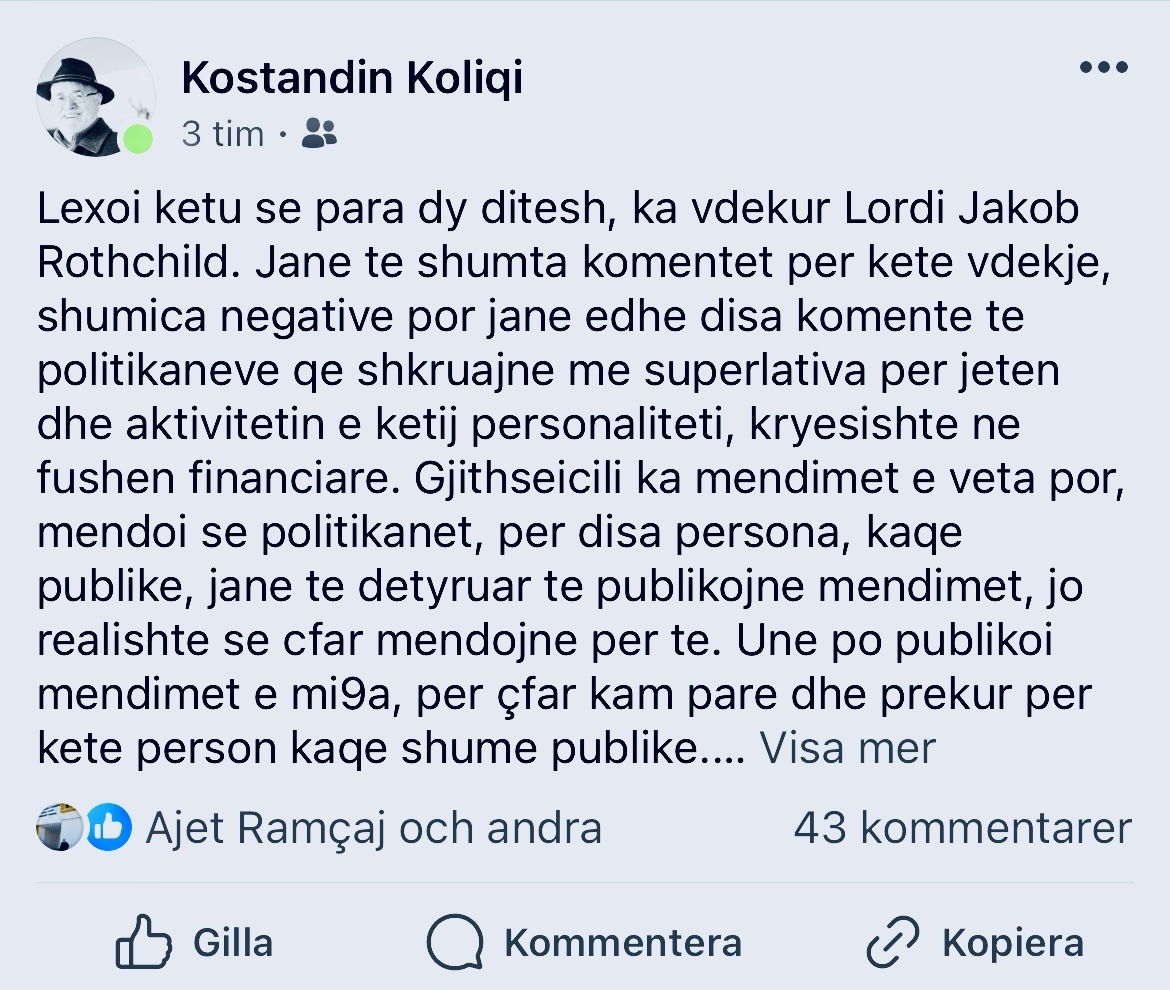Screen dimensions: 1170x990
Task: View reactions from Ajet Ramçaj och andra
Action: point(372,828)
